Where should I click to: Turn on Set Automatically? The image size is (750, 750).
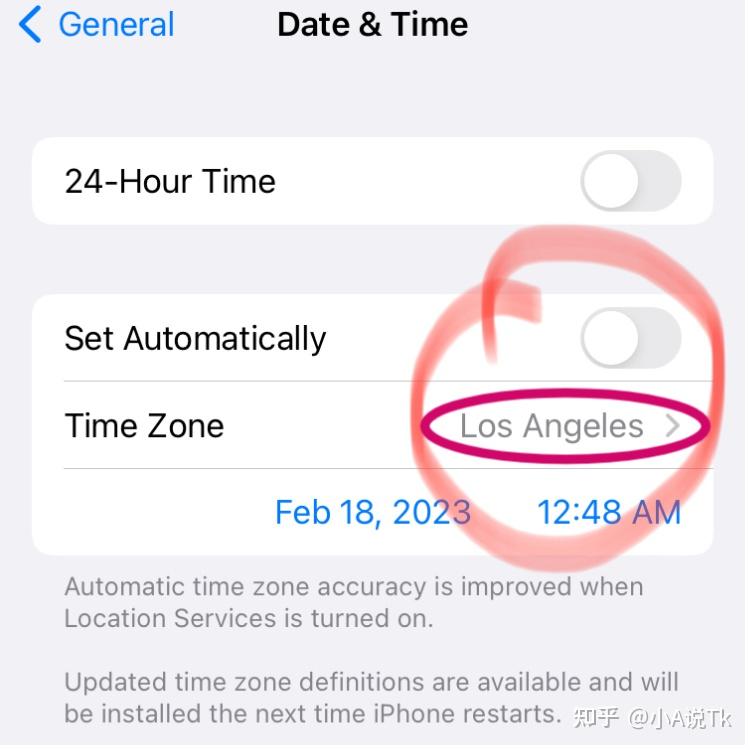(630, 338)
